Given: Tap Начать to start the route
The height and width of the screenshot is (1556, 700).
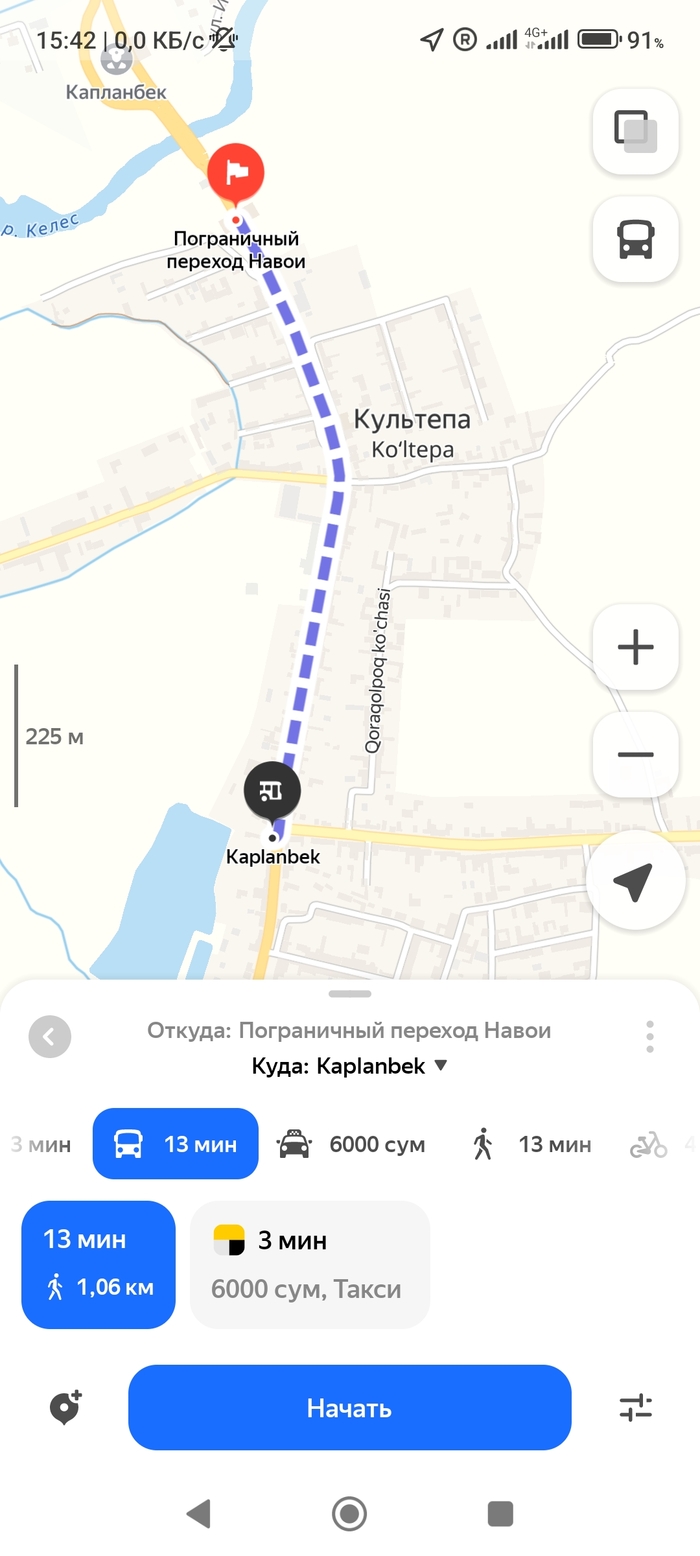Looking at the screenshot, I should [x=349, y=1408].
